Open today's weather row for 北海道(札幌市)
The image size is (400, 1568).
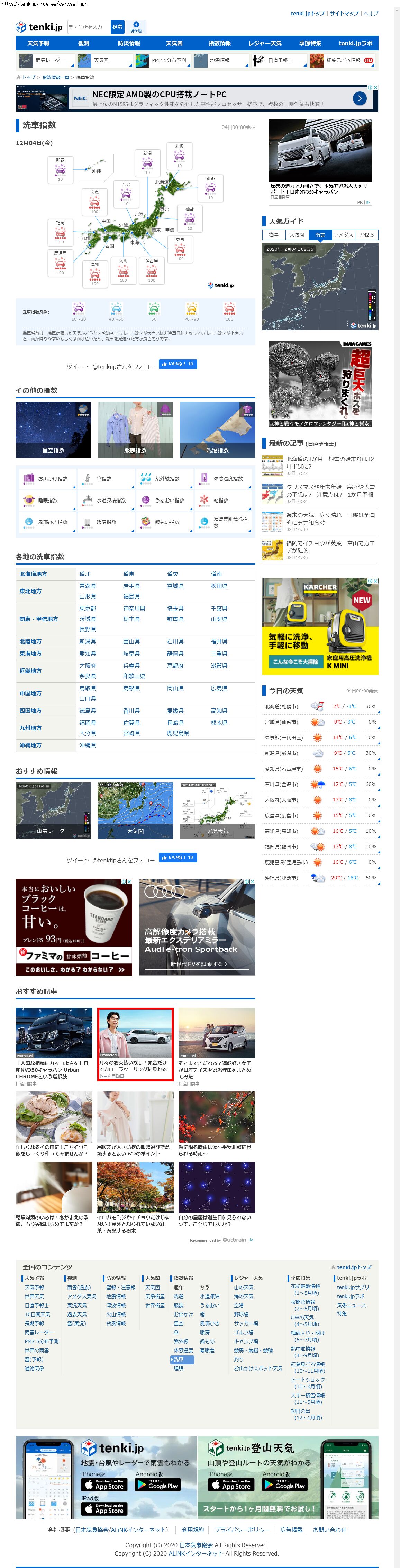320,707
